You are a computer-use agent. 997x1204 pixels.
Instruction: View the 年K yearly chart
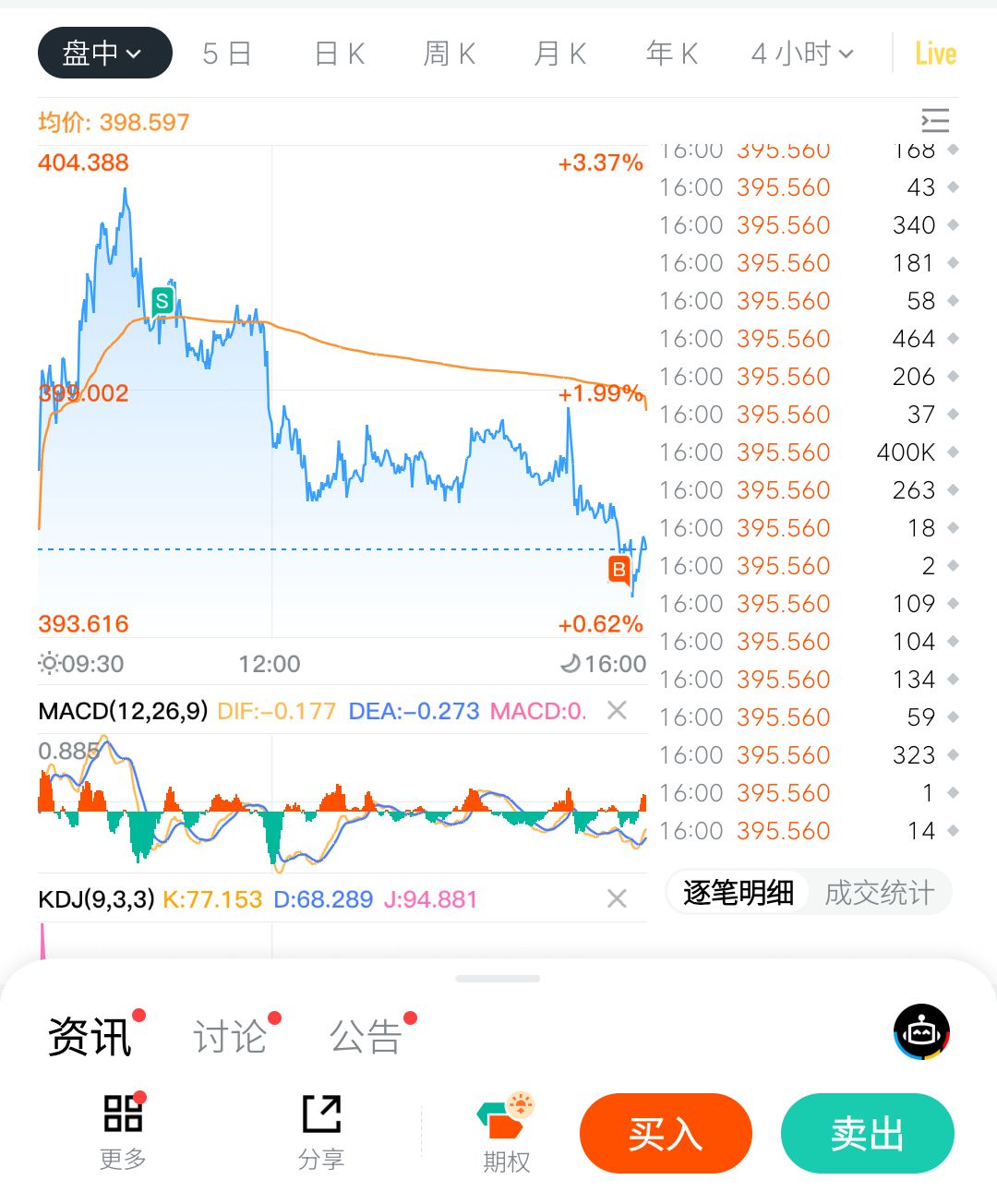pyautogui.click(x=671, y=54)
